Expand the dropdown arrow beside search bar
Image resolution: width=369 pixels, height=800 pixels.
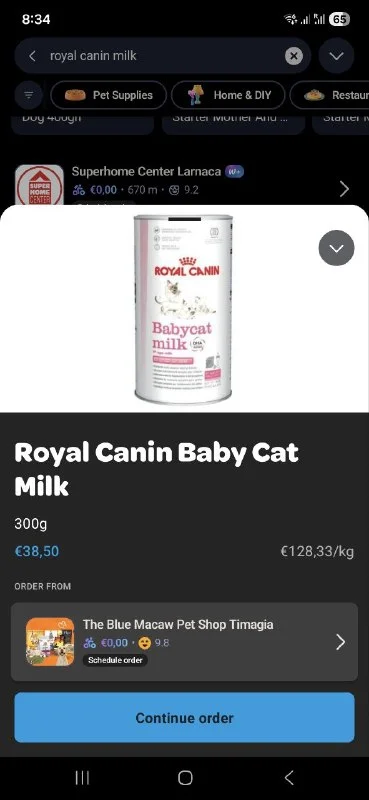336,56
